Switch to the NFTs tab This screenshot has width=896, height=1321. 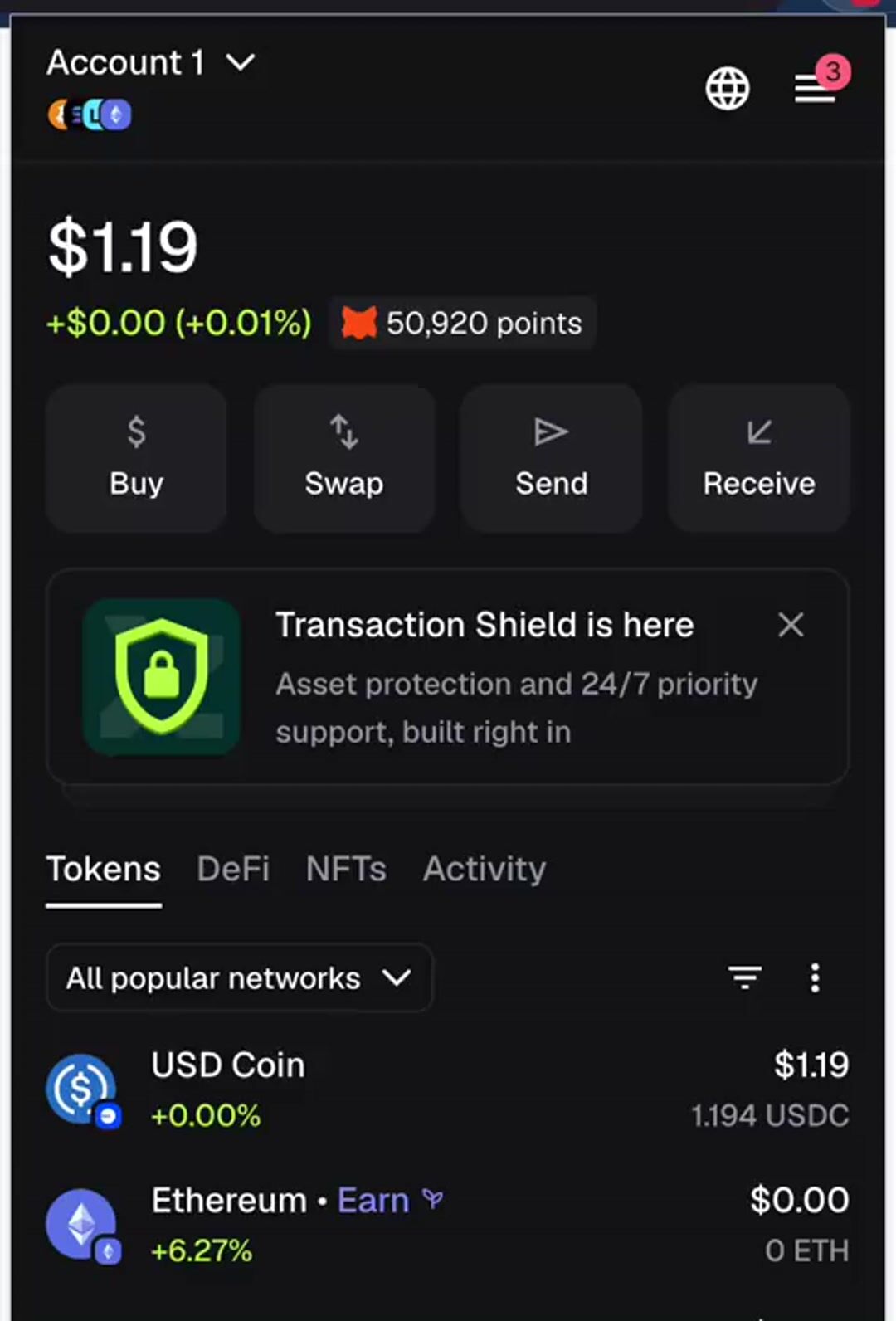(x=346, y=869)
